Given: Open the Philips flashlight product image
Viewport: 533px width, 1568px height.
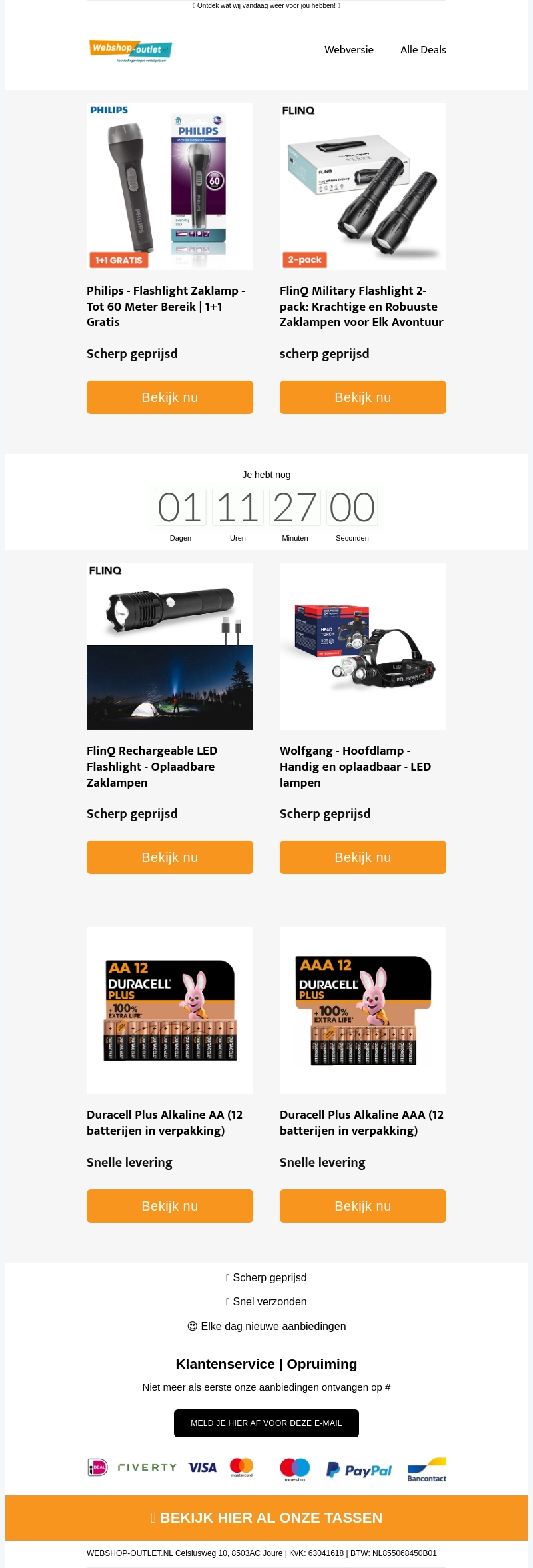Looking at the screenshot, I should tap(170, 187).
